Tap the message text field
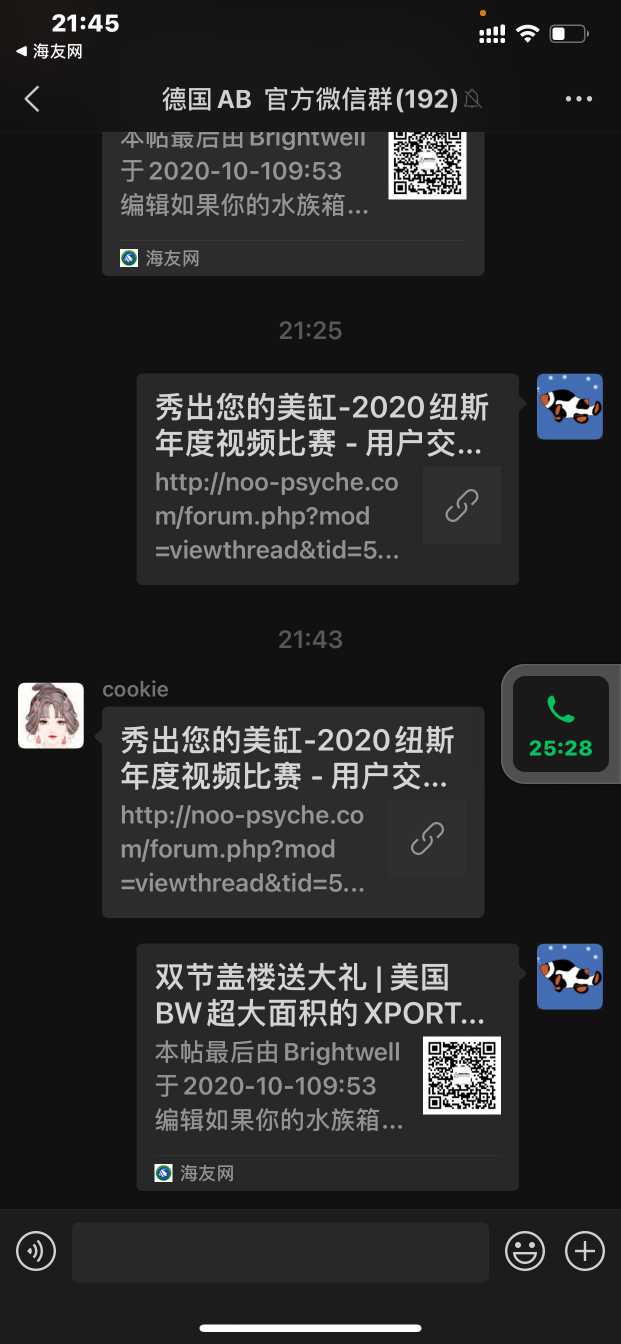 [x=280, y=1251]
